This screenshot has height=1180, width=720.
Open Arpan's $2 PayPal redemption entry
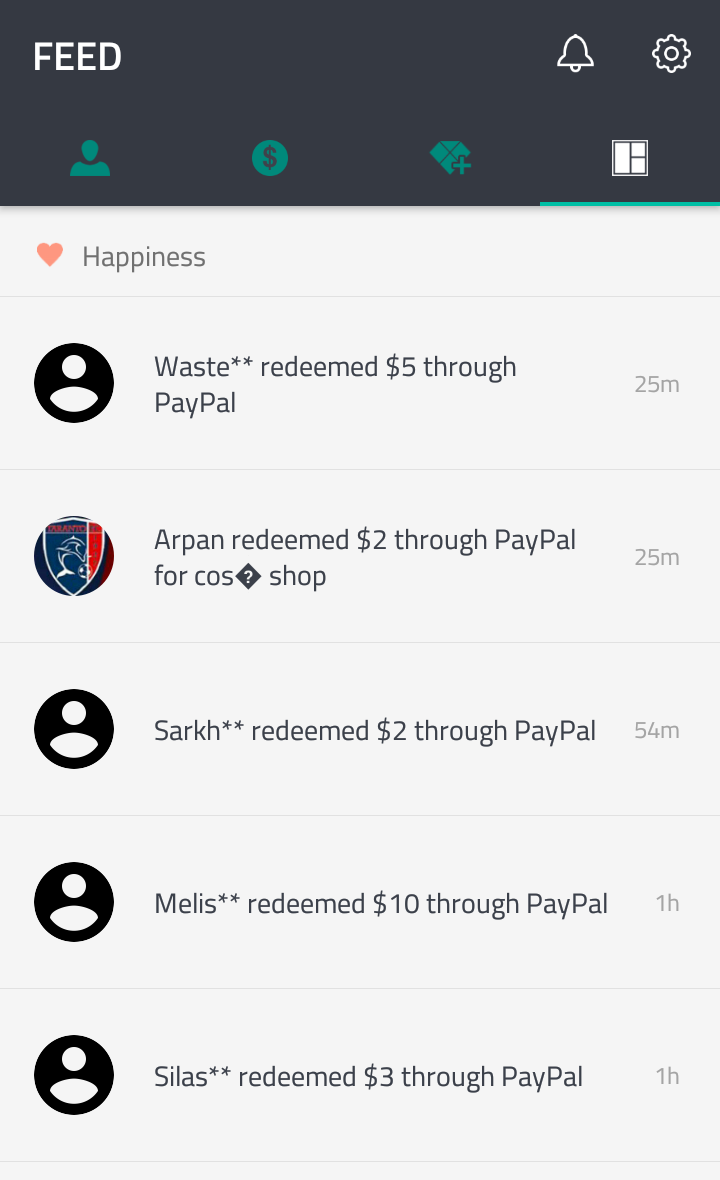(x=360, y=557)
